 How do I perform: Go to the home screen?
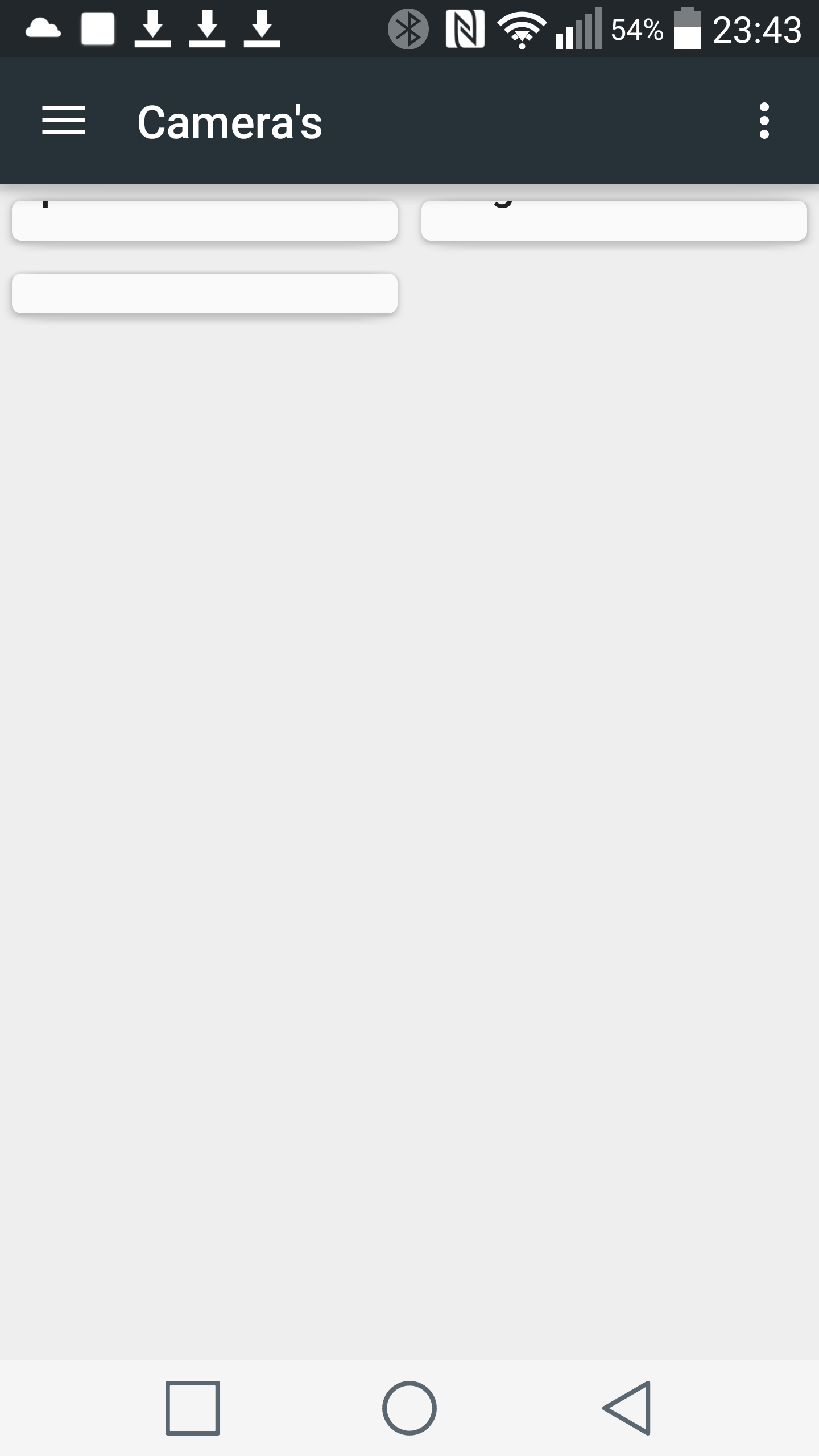[409, 1408]
